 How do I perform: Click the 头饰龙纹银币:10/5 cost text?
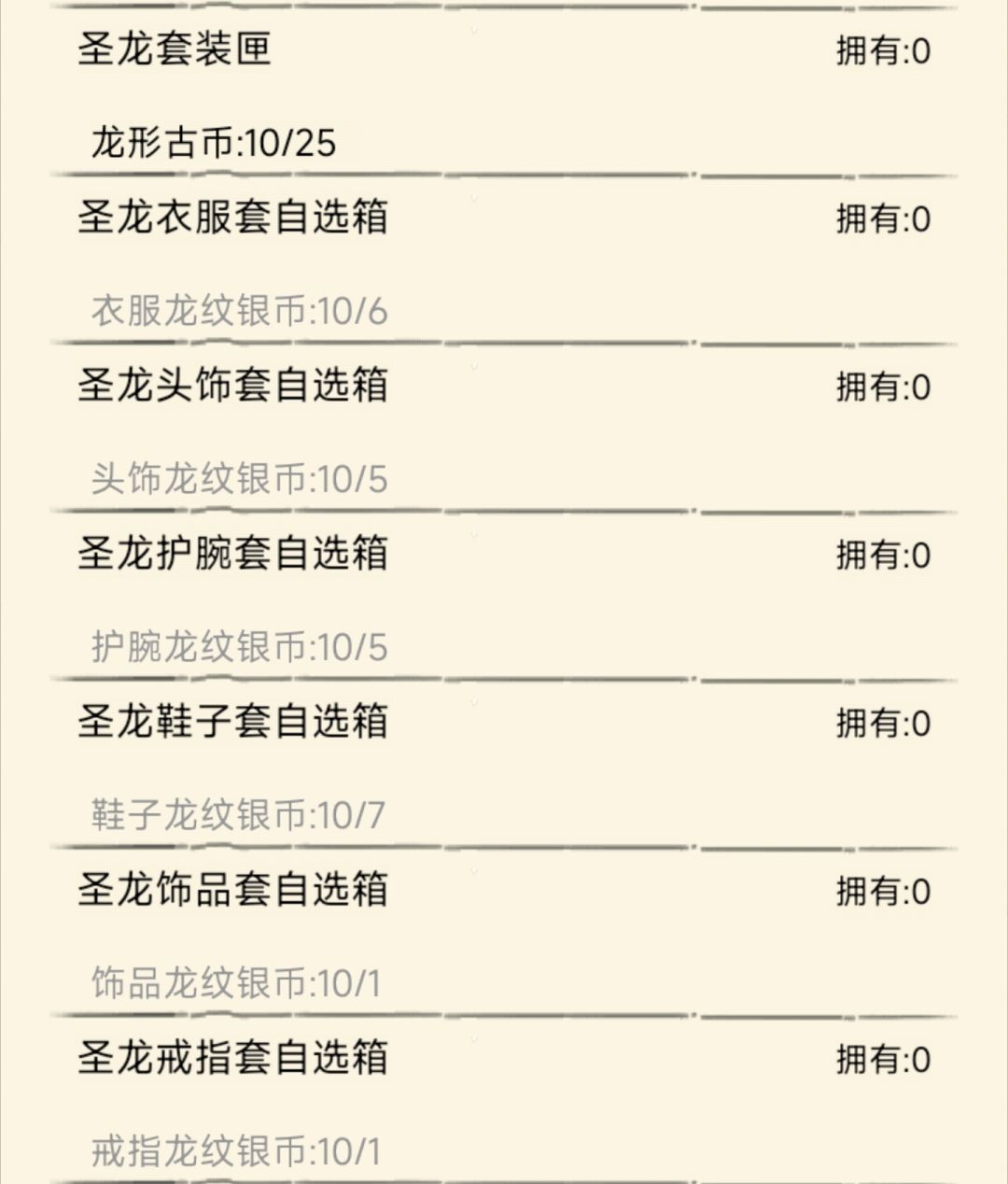tap(238, 479)
